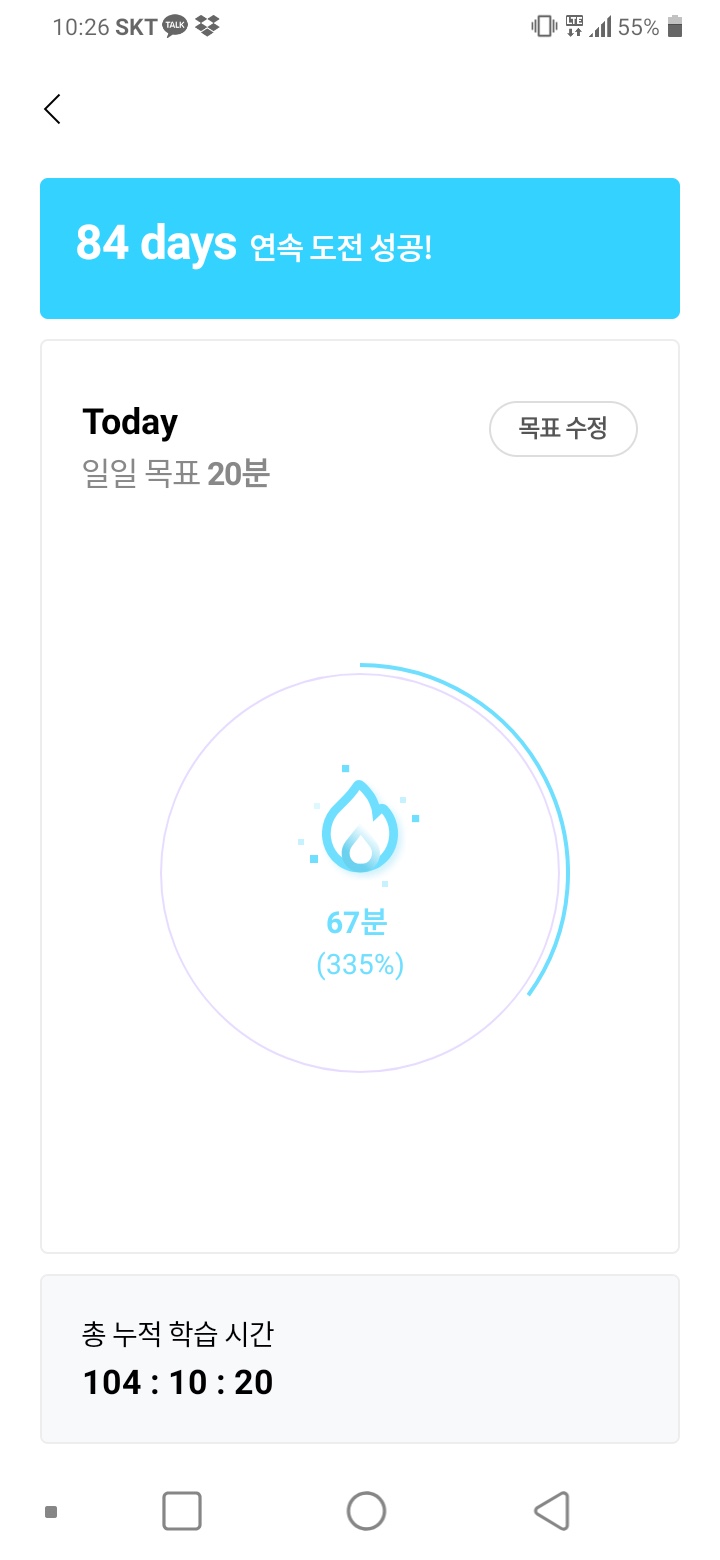The height and width of the screenshot is (1560, 720).
Task: Open recent apps from the navigation bar
Action: coord(182,1511)
